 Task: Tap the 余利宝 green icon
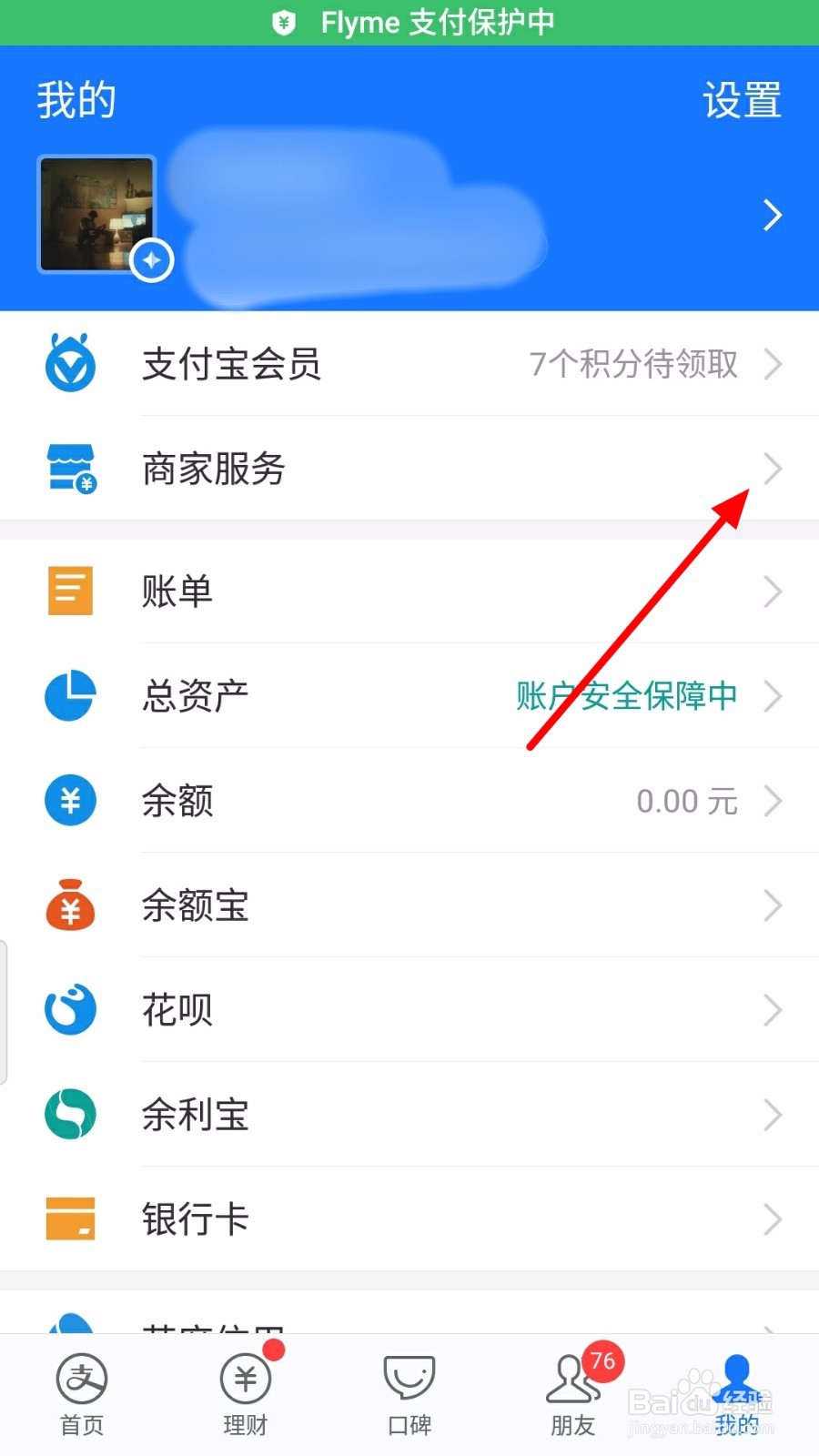coord(70,1114)
